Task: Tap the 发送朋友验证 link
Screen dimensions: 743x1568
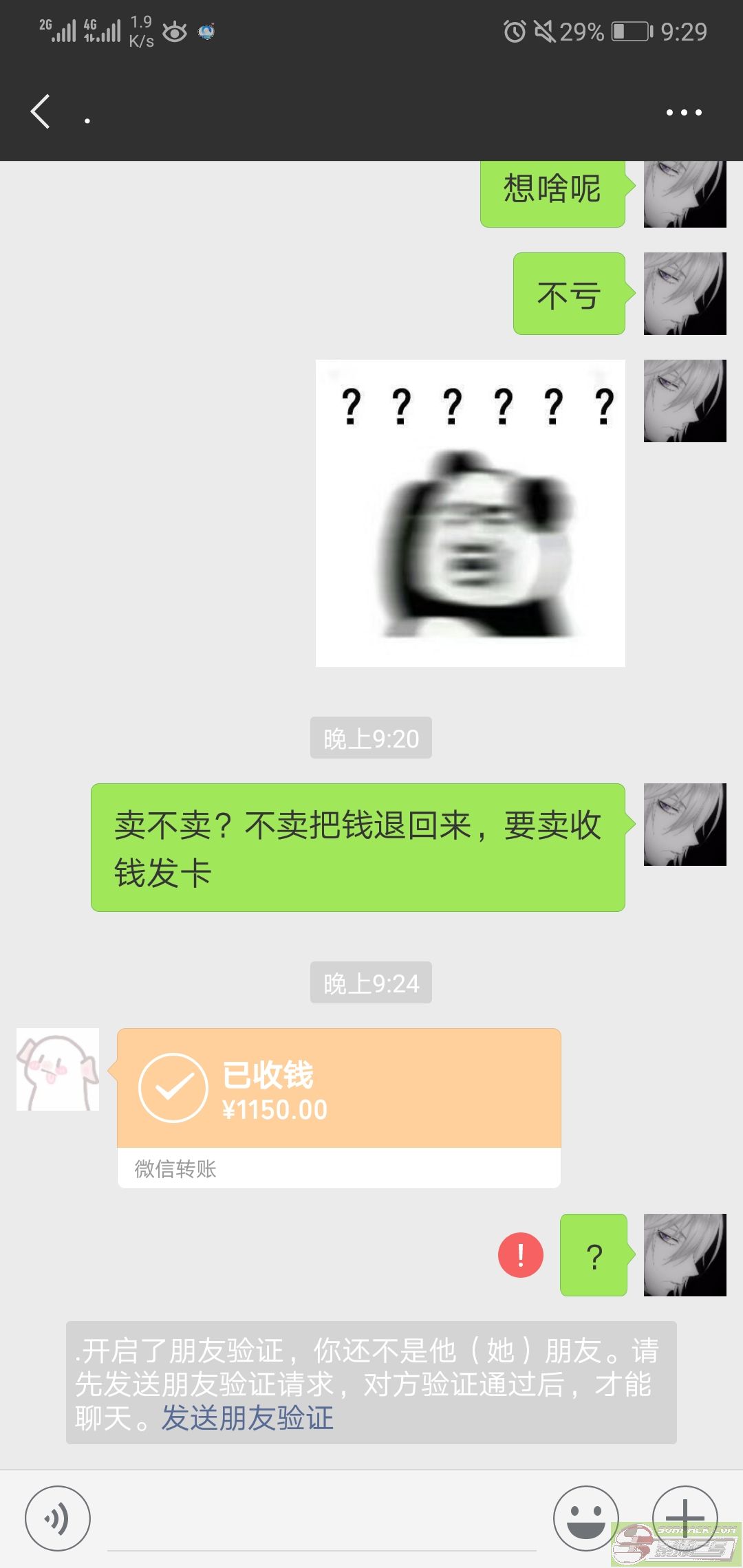Action: point(248,1418)
